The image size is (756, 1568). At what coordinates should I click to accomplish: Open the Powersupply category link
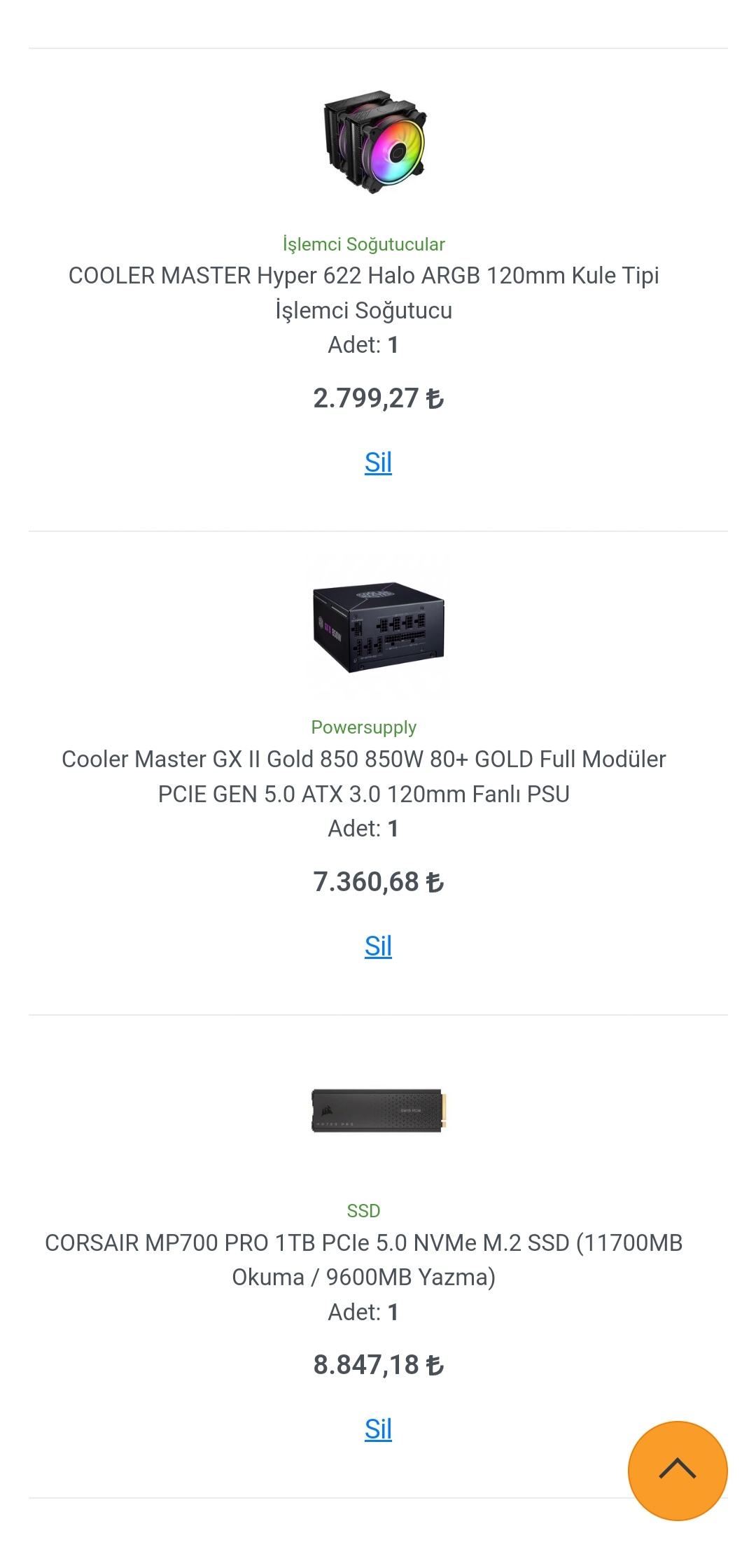point(364,727)
